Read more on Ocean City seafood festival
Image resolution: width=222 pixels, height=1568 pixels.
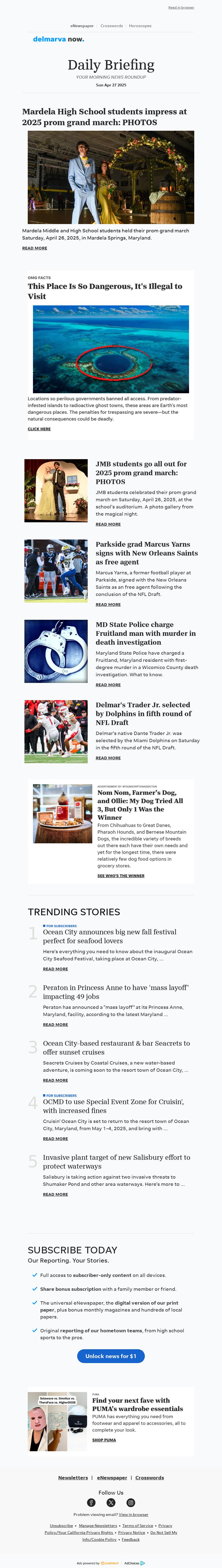pos(56,968)
